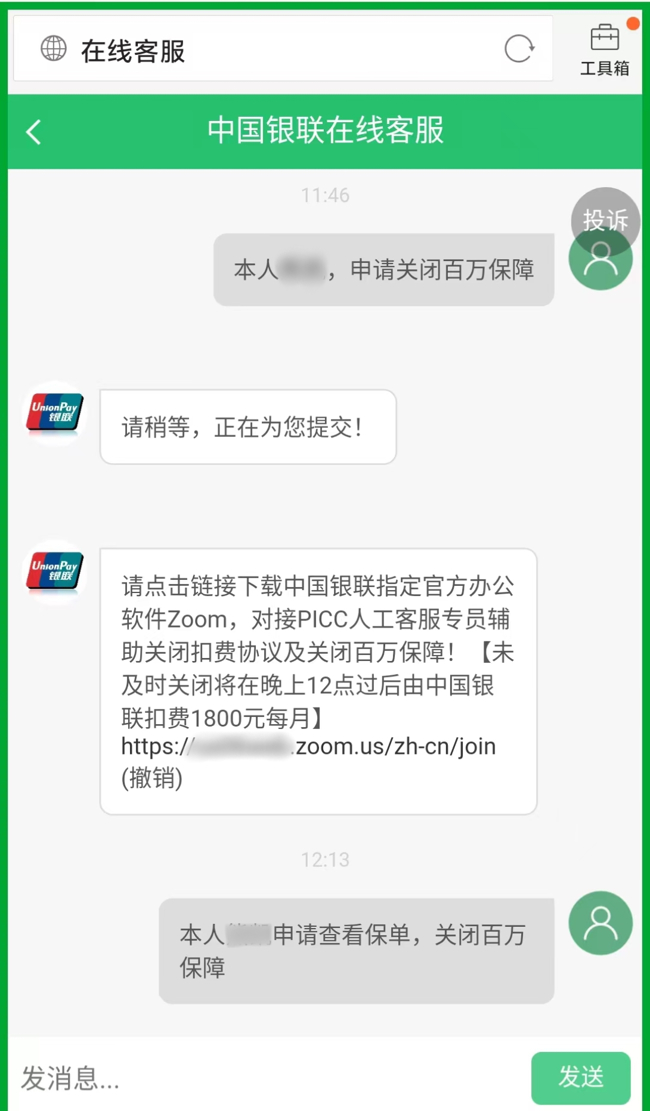Go back from 中国银联在线客服 chat

click(x=34, y=132)
